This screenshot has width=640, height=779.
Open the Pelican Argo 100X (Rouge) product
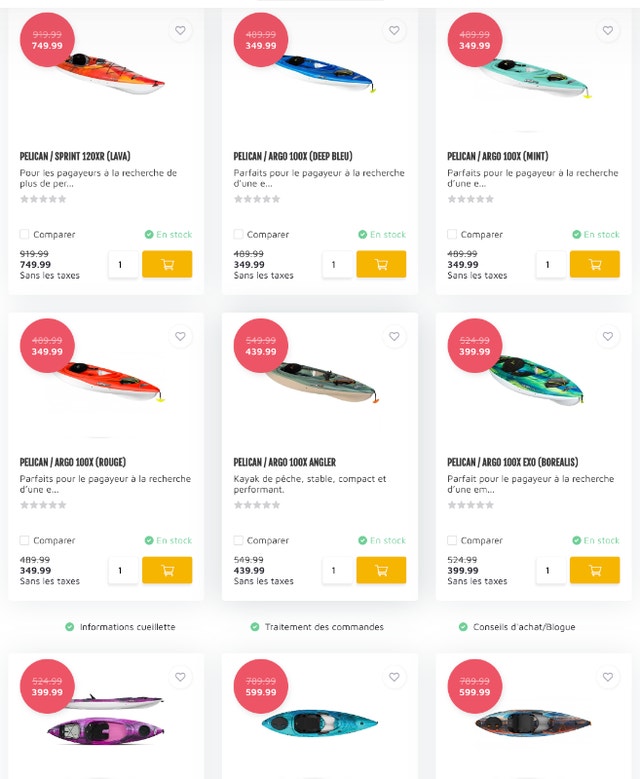pos(75,462)
